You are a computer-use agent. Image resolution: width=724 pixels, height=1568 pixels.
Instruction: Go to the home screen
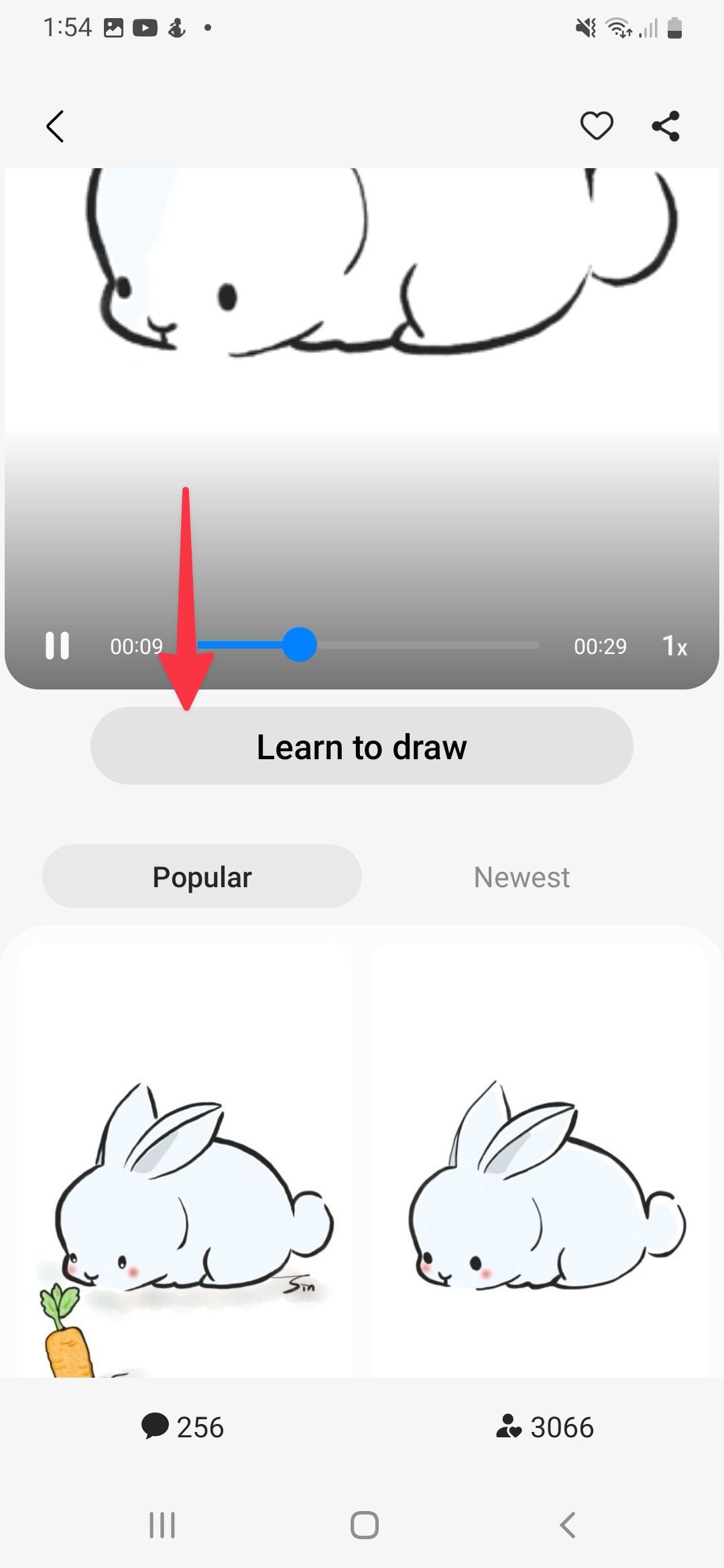364,1526
